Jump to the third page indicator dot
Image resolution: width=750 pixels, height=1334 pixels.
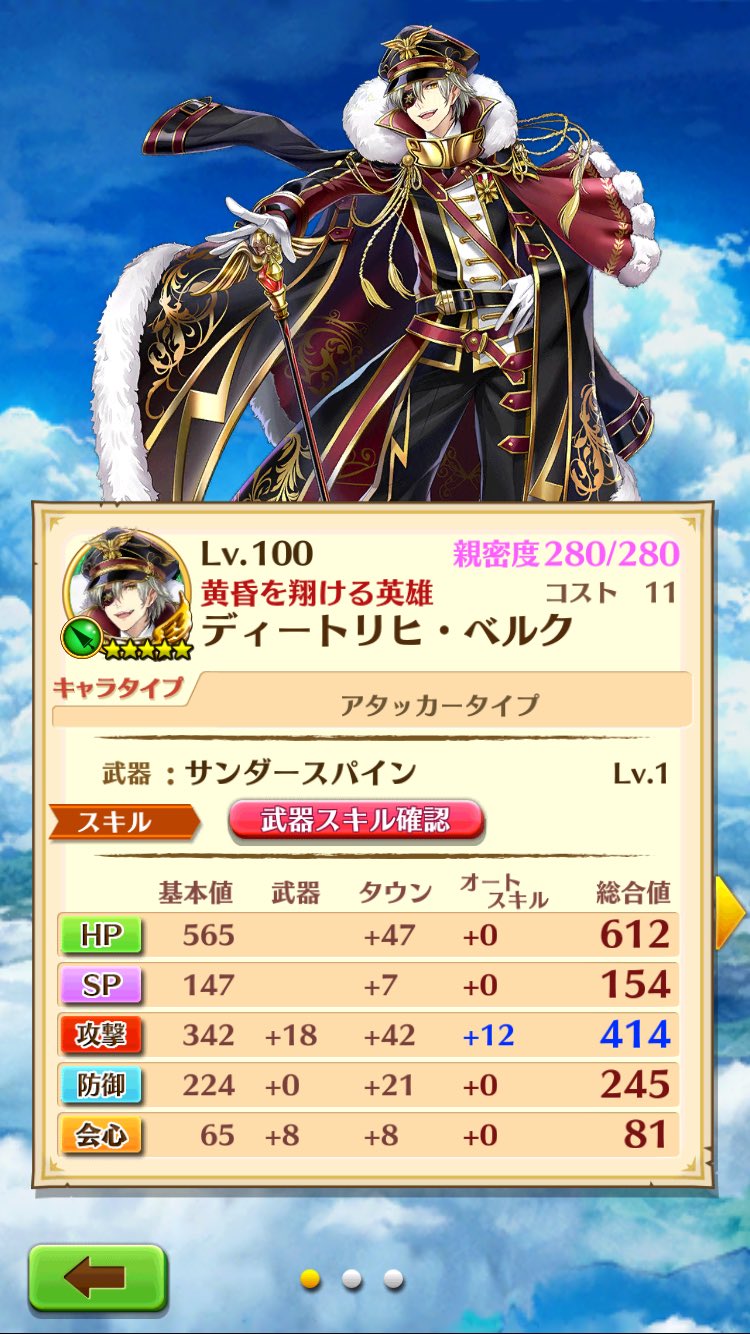point(393,1279)
